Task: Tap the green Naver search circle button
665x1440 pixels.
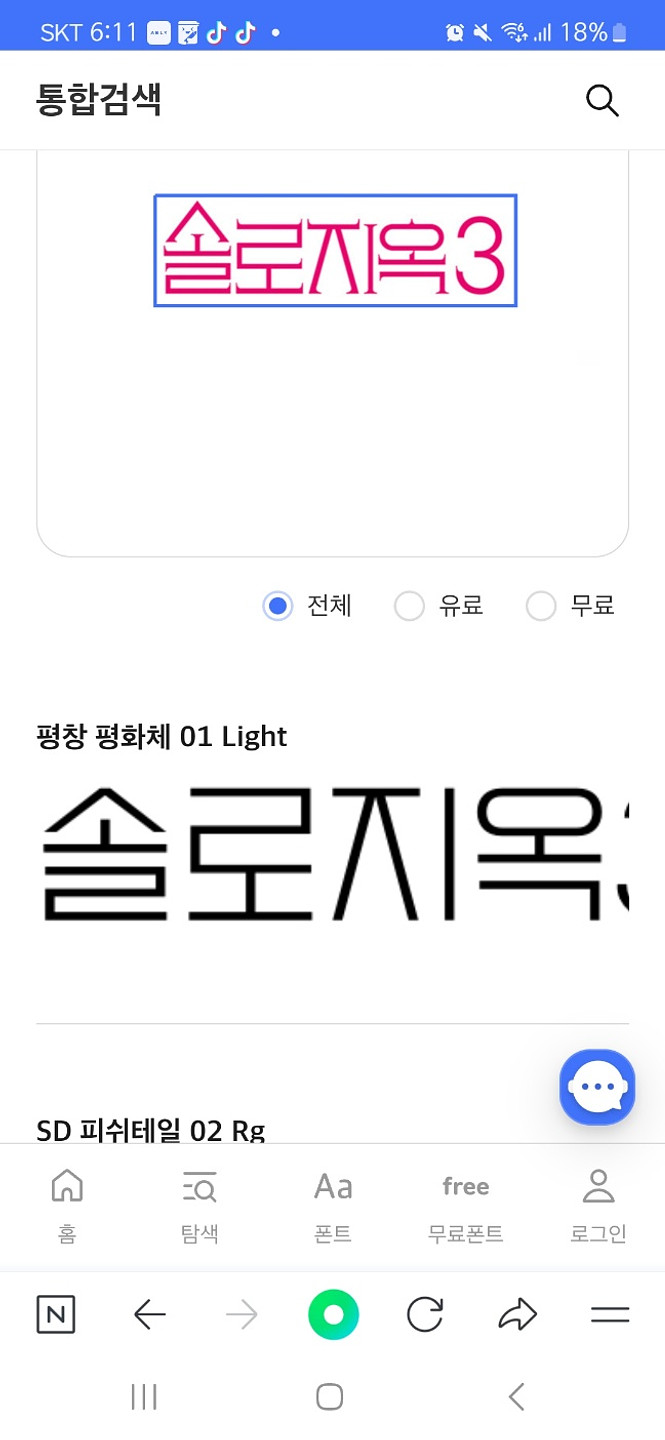Action: (x=333, y=1315)
